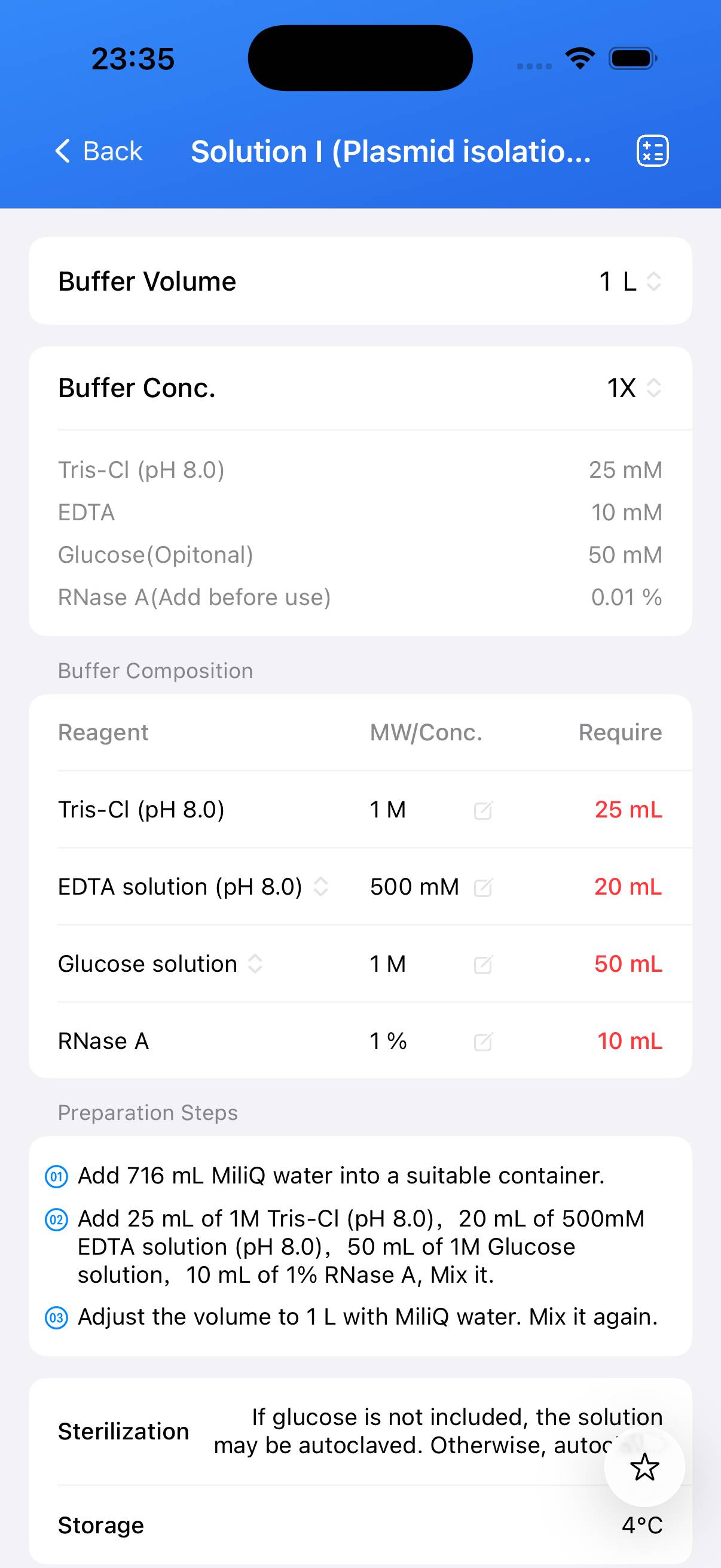The height and width of the screenshot is (1568, 721).
Task: Open the Buffer Volume stepper control
Action: (x=653, y=281)
